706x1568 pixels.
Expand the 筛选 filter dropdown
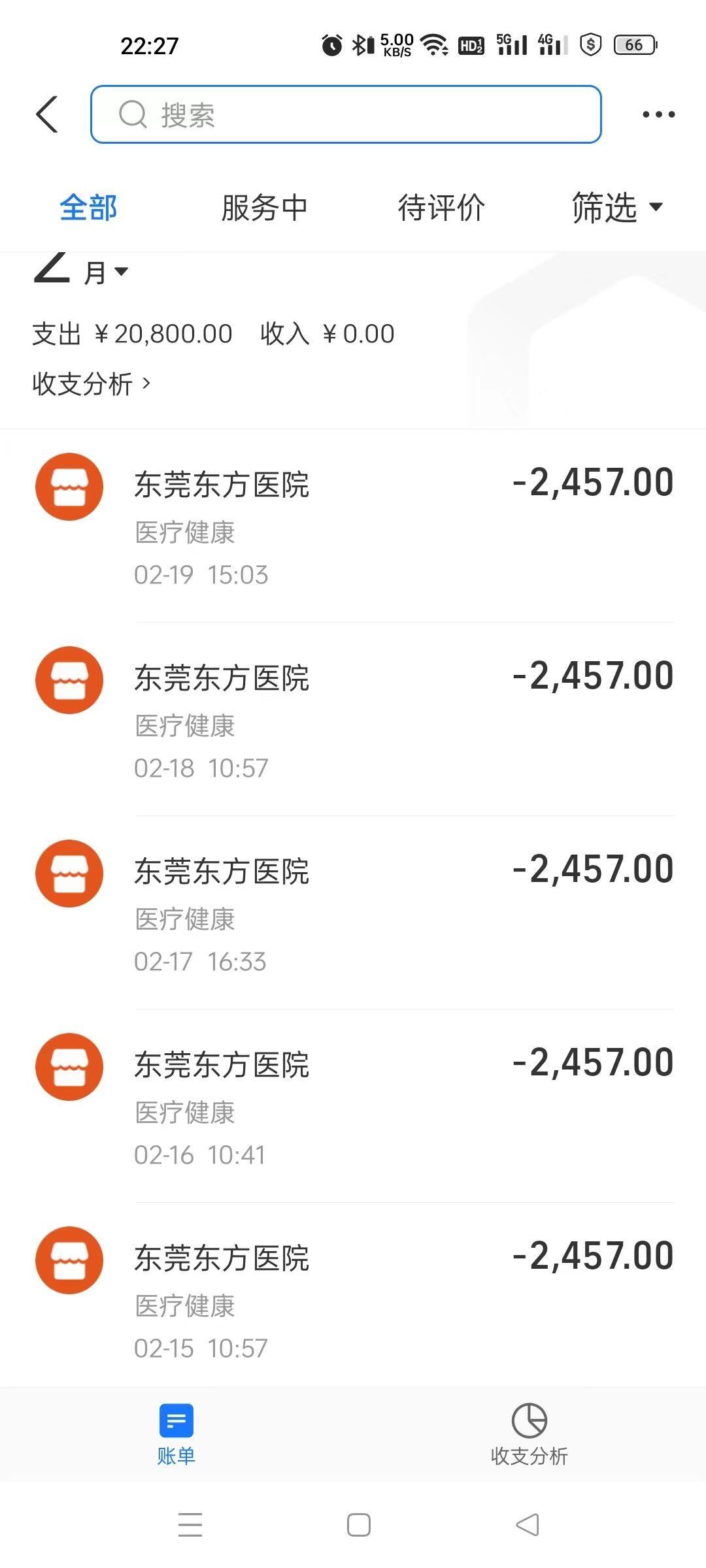(x=617, y=208)
